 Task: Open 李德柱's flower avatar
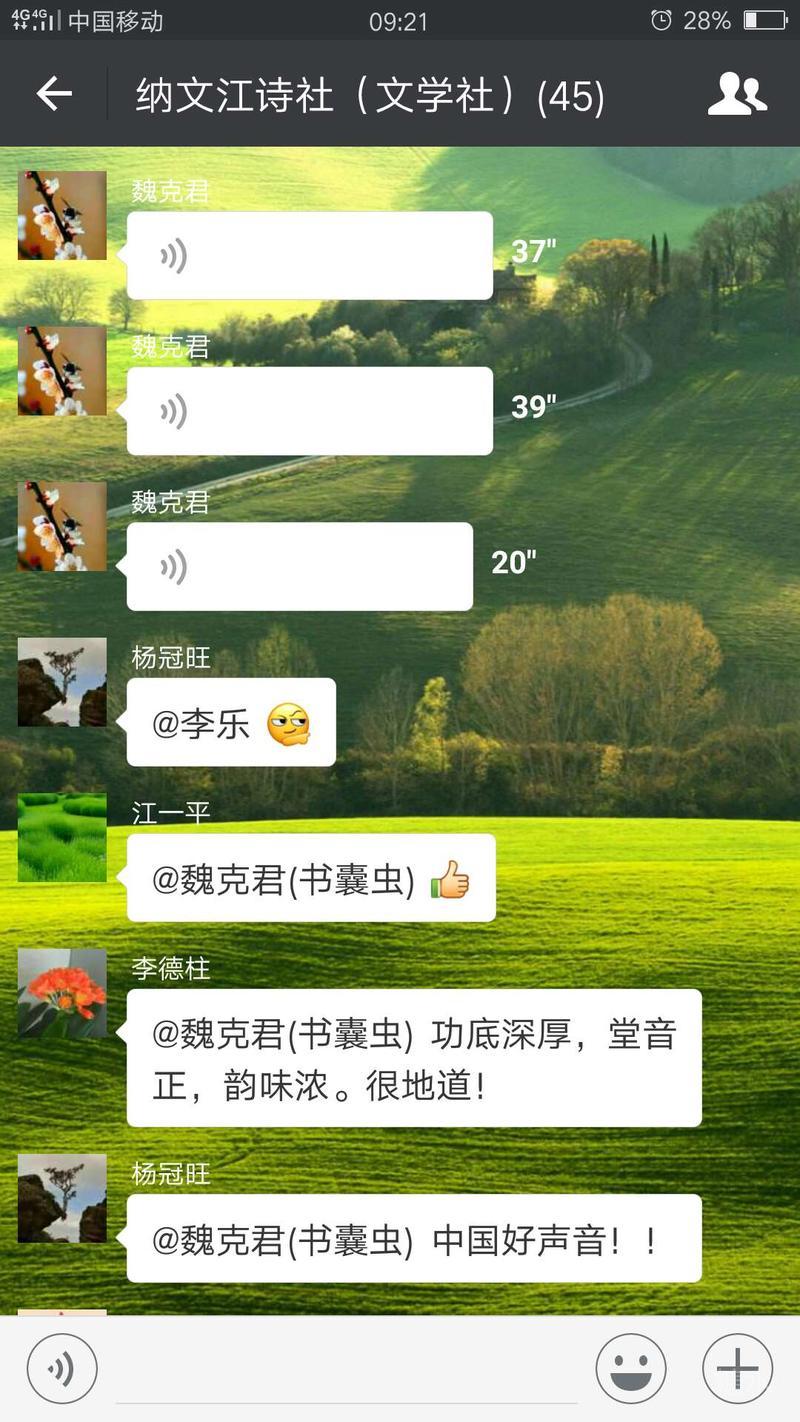coord(62,993)
